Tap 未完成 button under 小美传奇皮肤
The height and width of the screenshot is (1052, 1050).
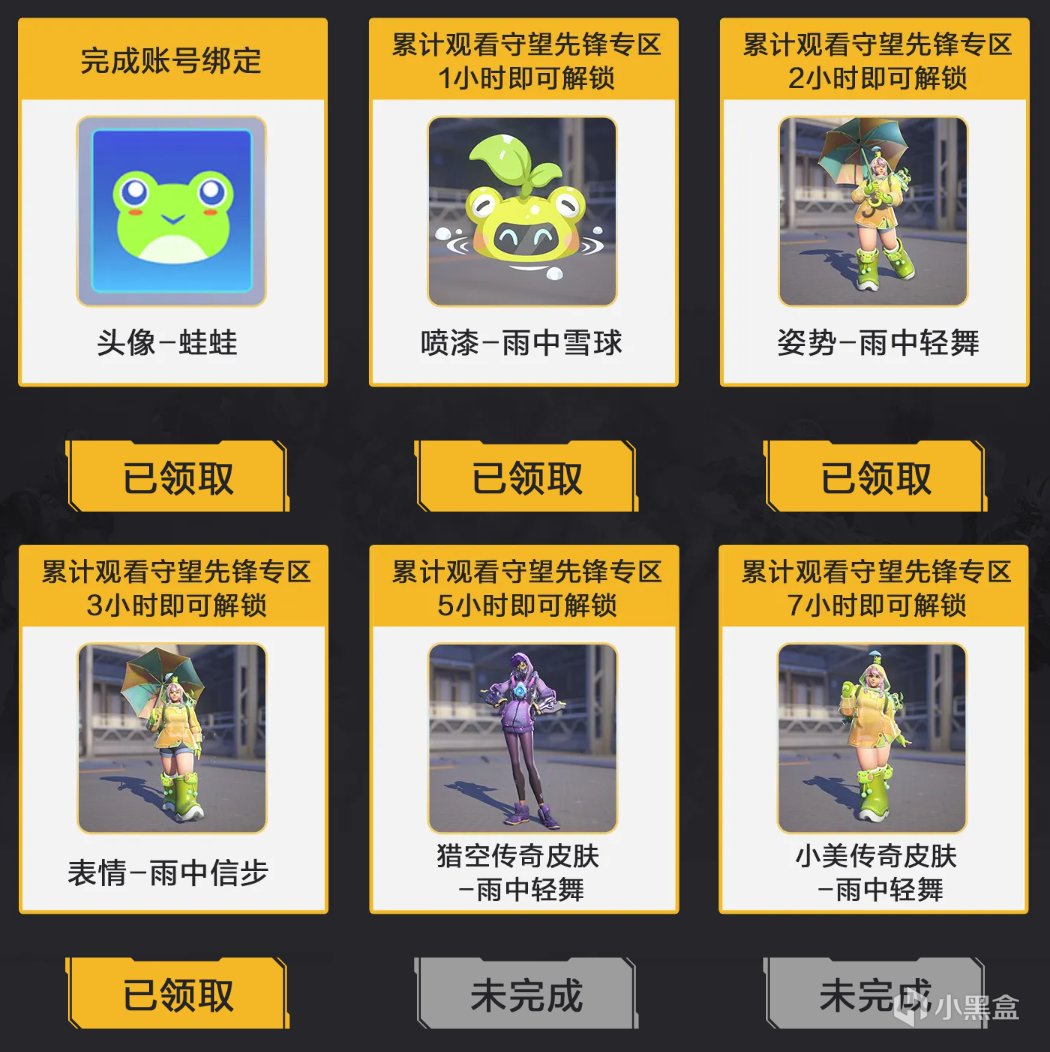tap(875, 993)
